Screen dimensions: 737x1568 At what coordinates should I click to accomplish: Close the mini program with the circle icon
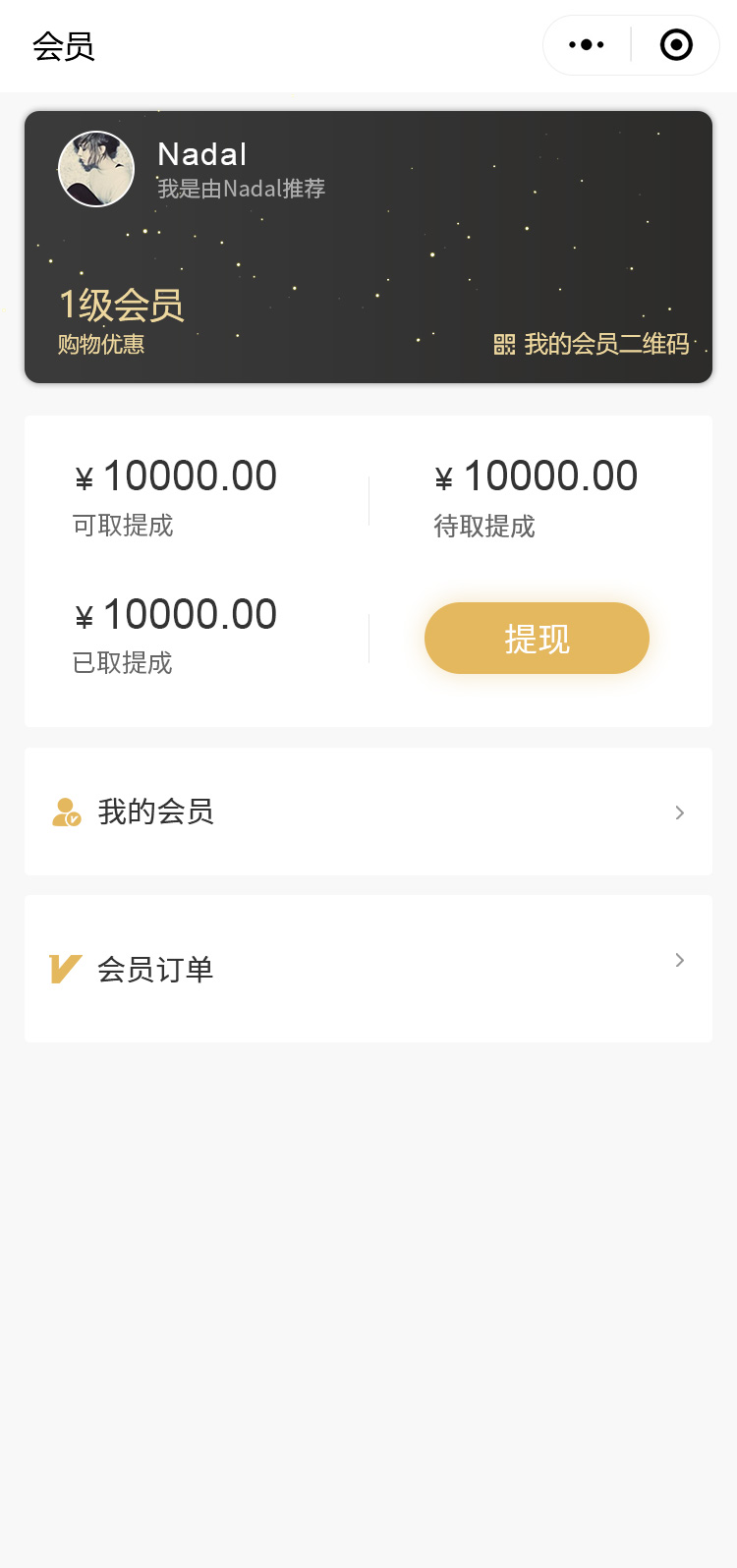click(676, 45)
